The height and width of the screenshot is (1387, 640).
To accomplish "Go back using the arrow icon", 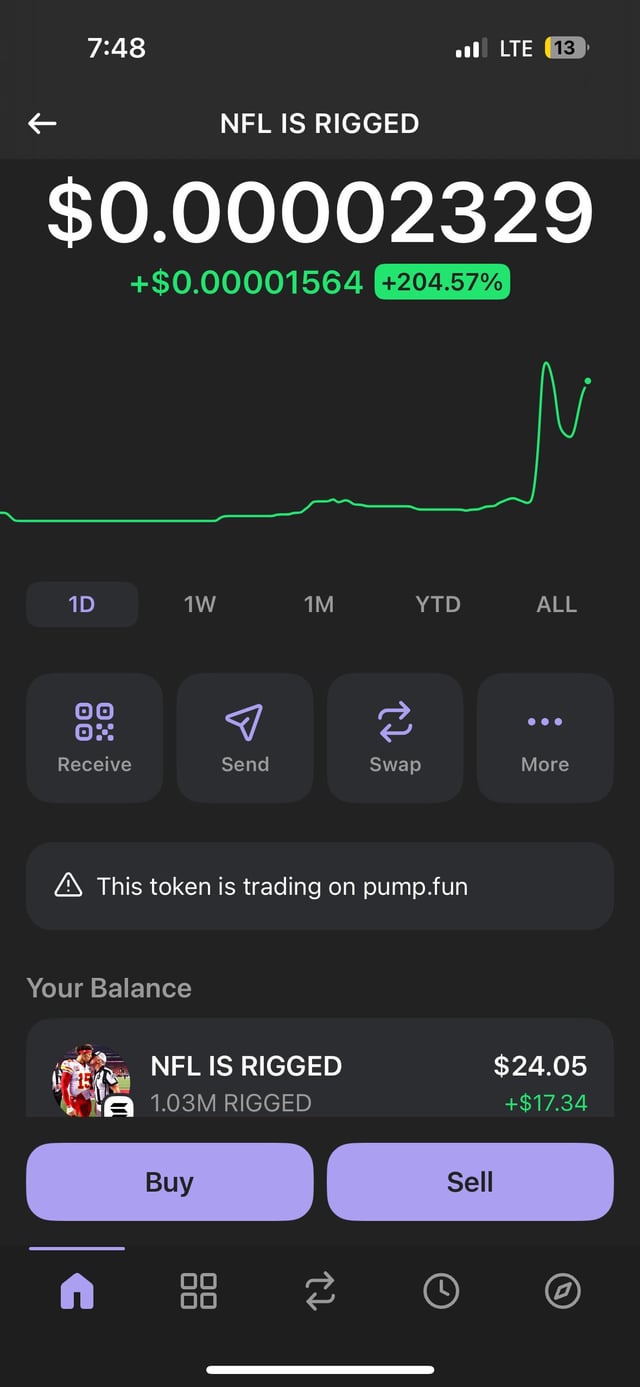I will pyautogui.click(x=42, y=124).
